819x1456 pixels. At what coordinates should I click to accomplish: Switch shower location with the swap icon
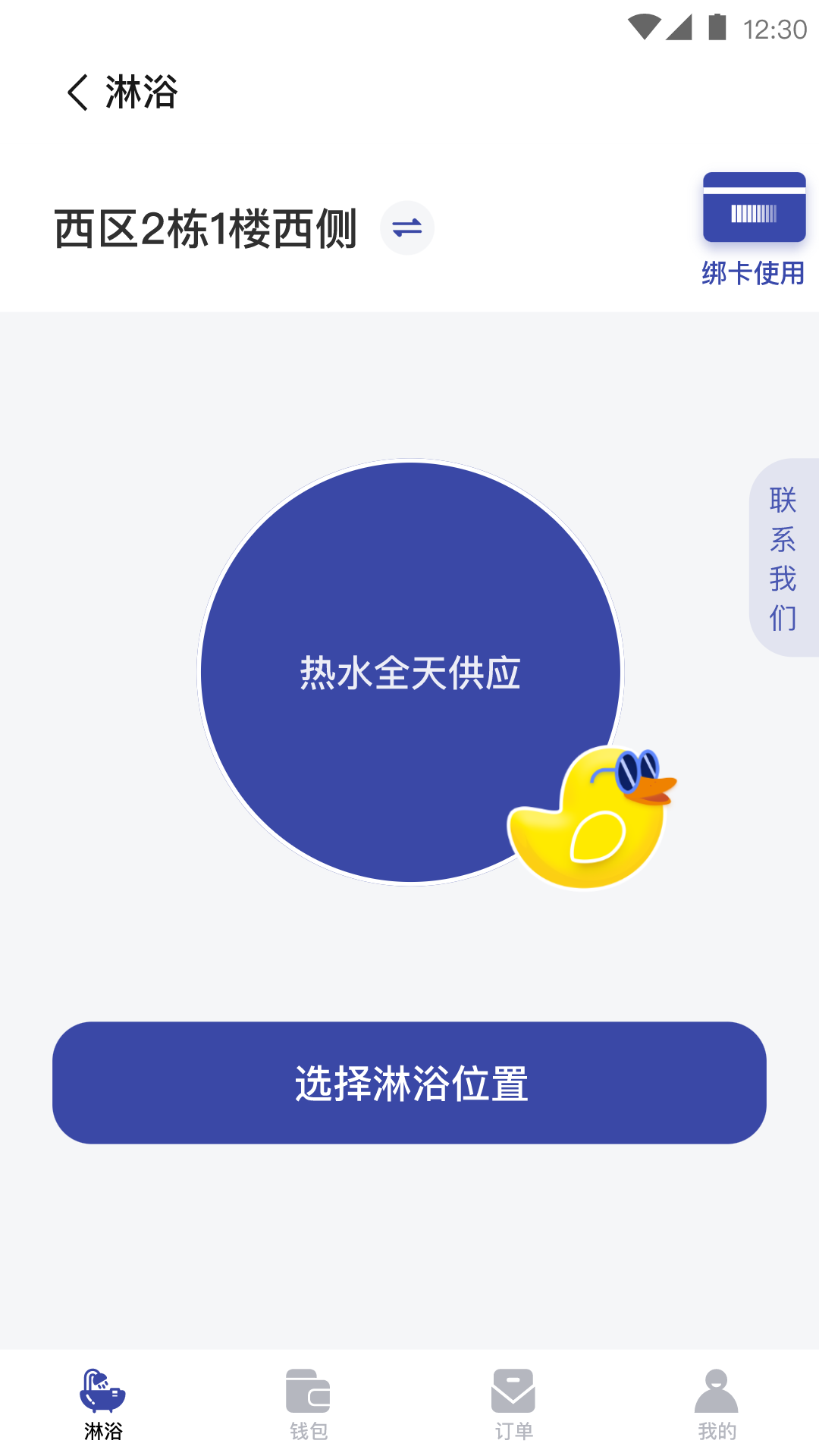(407, 227)
